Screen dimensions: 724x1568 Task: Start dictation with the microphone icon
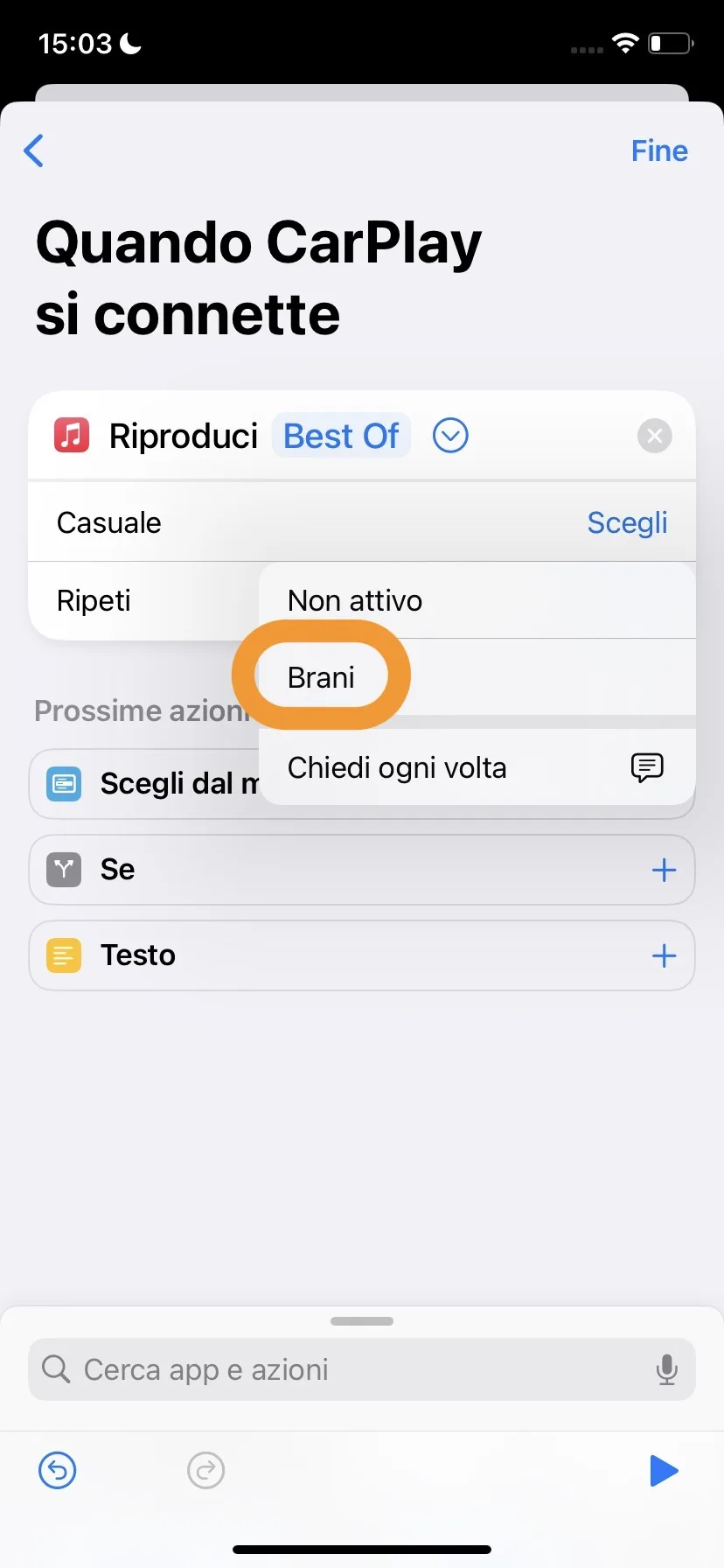(666, 1369)
